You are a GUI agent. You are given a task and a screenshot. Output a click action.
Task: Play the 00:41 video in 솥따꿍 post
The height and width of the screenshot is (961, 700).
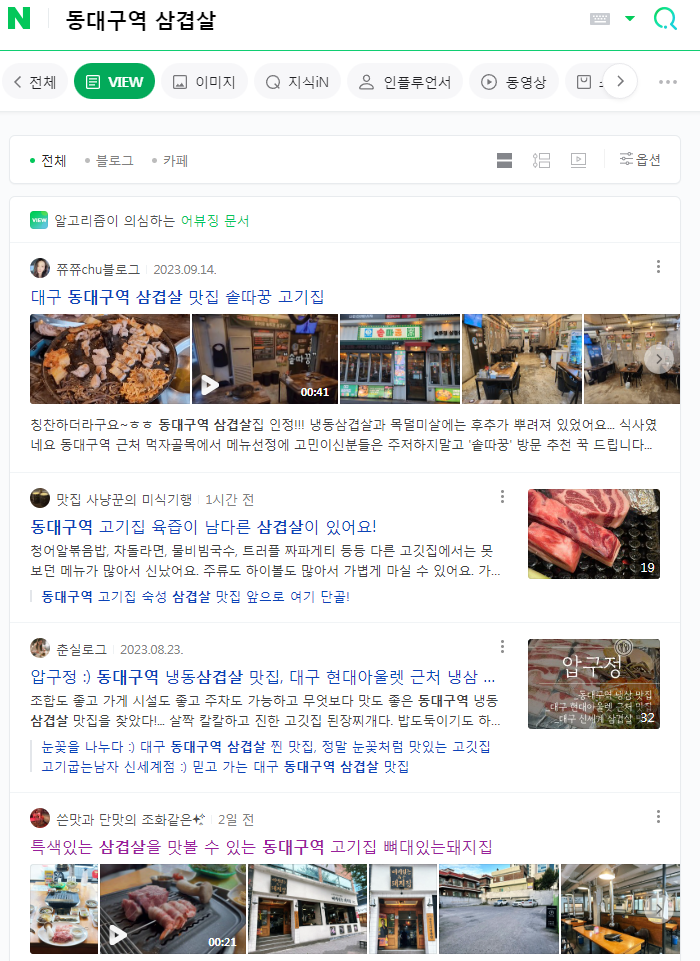pyautogui.click(x=264, y=359)
